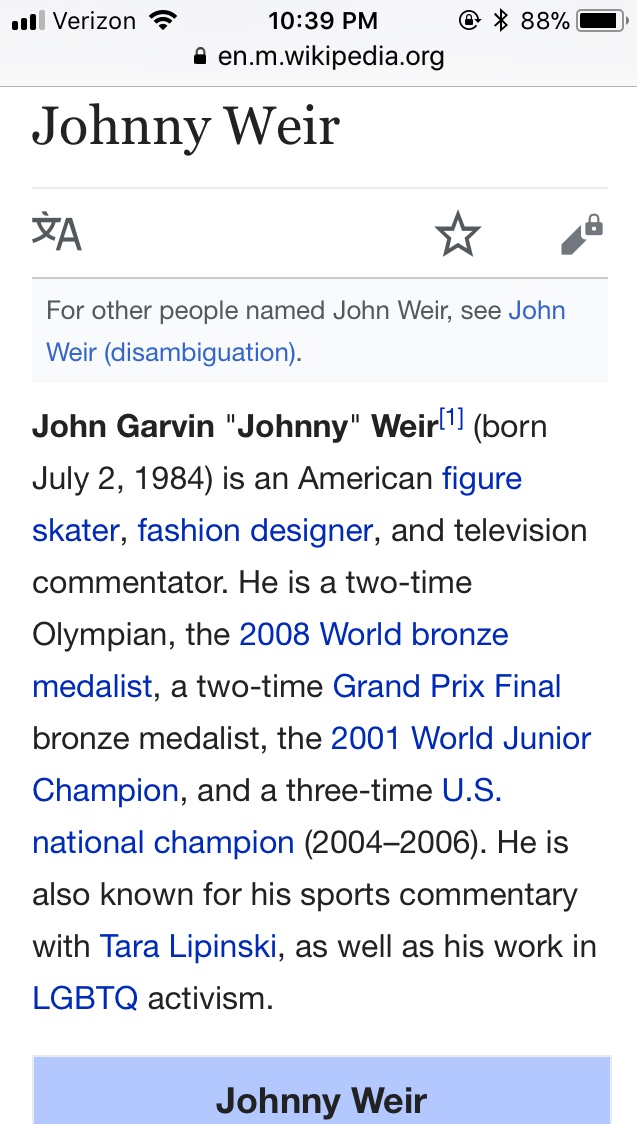Image resolution: width=637 pixels, height=1124 pixels.
Task: Open the LGBTQ link
Action: point(85,998)
